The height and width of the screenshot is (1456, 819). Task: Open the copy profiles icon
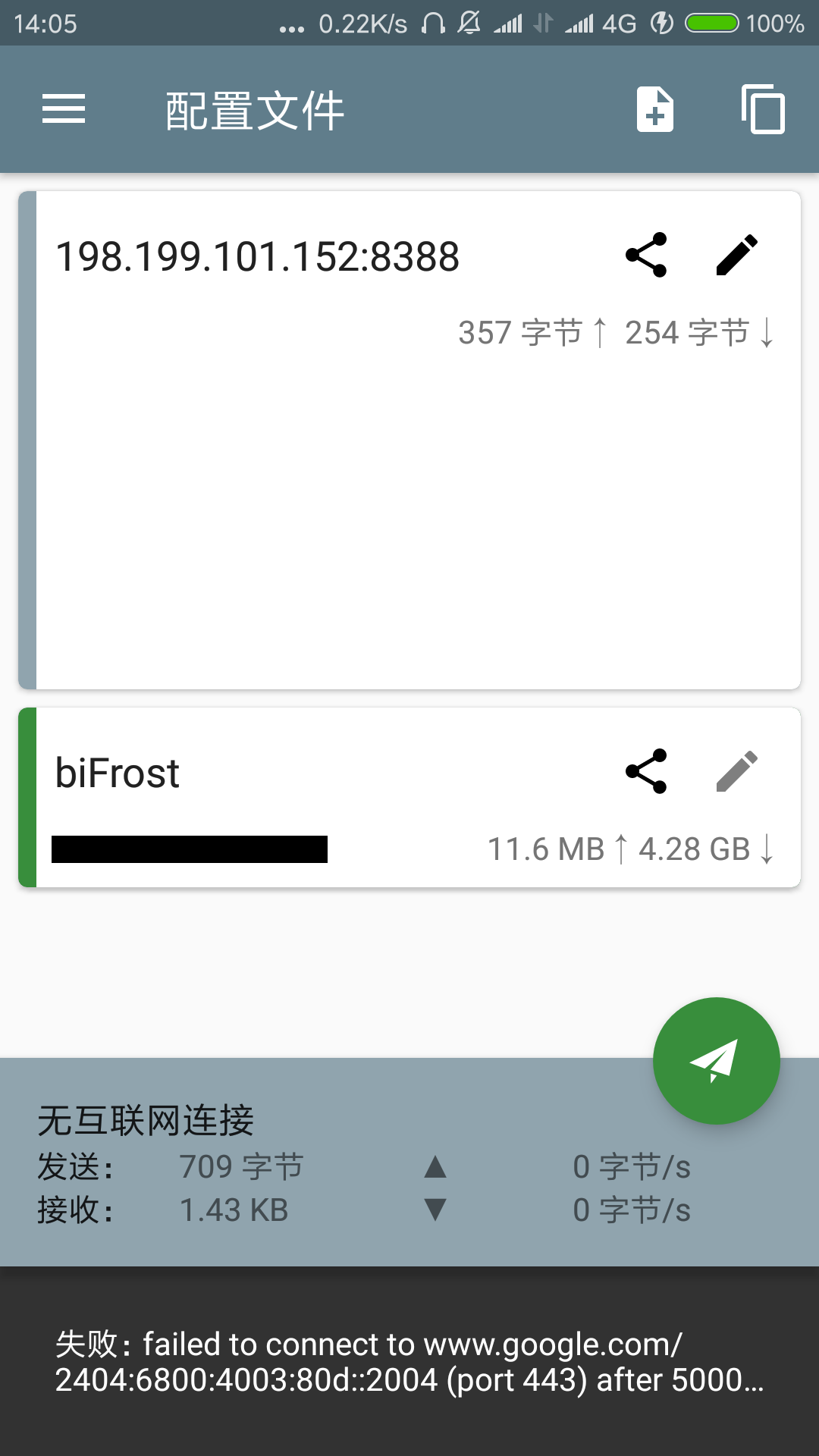(763, 110)
